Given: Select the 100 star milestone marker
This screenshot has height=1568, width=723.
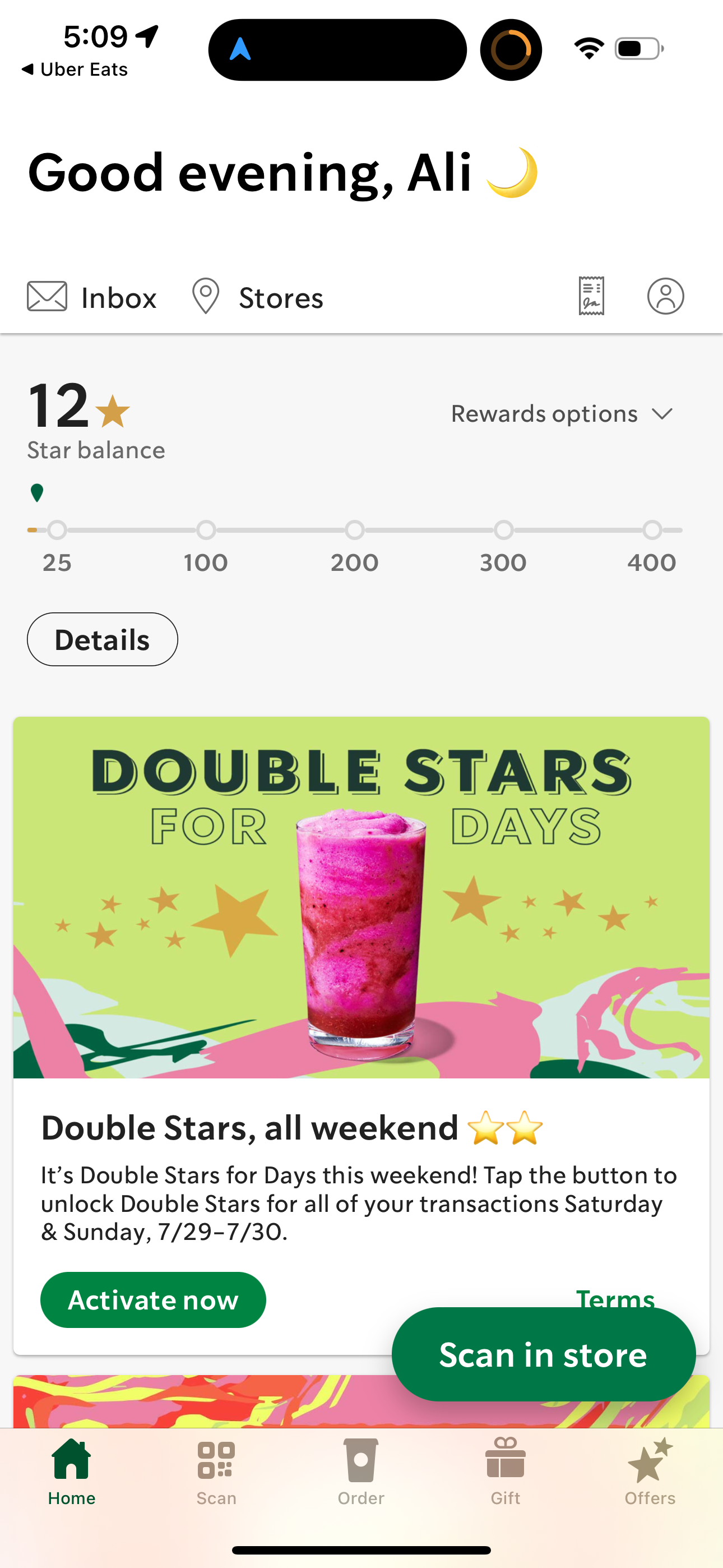Looking at the screenshot, I should pos(206,529).
